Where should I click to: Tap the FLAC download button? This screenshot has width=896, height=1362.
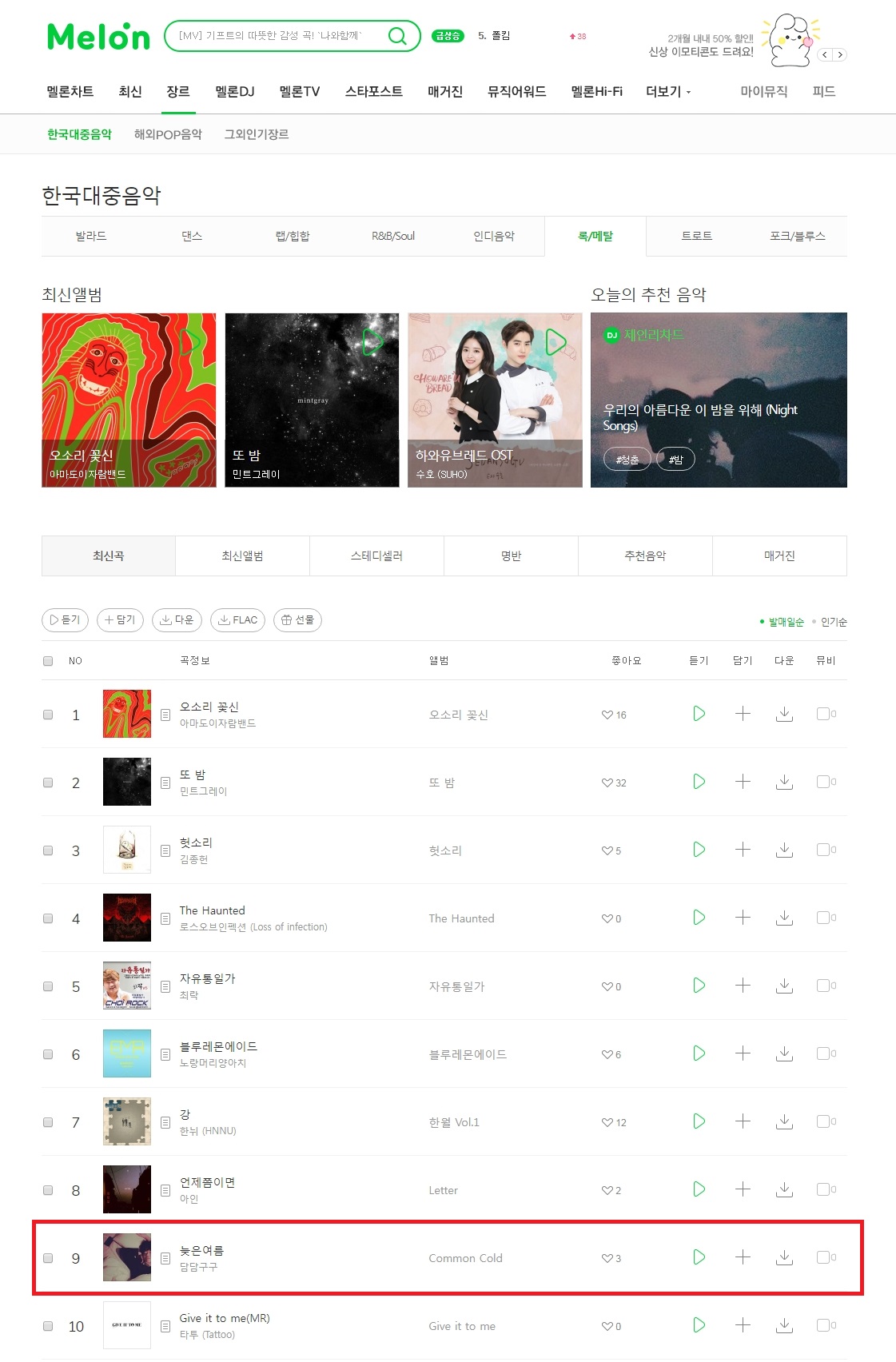(237, 619)
